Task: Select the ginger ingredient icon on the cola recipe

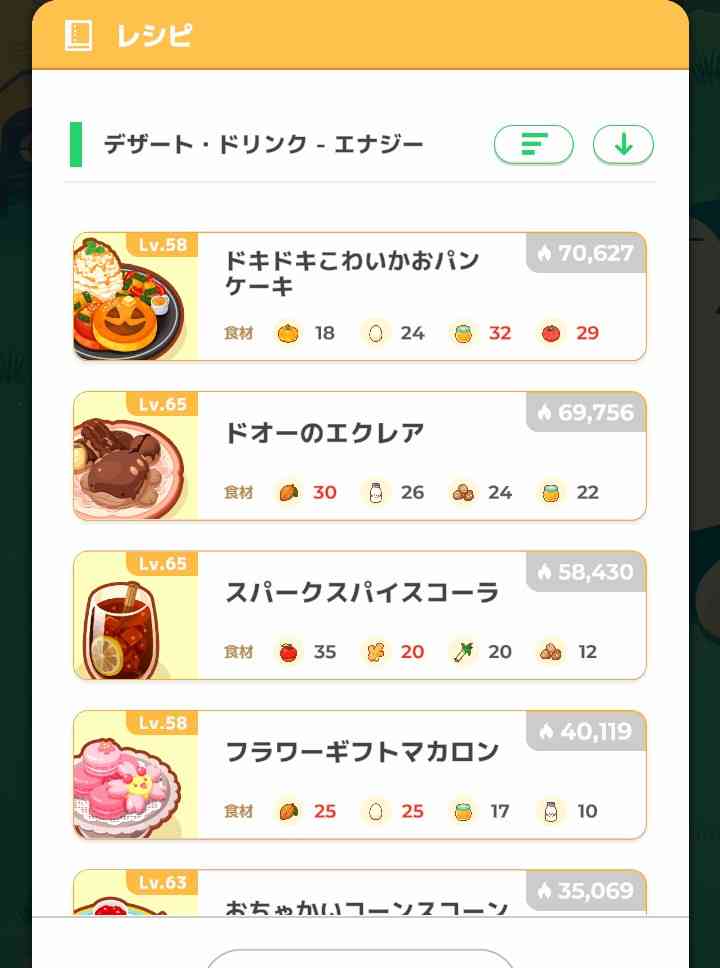Action: (x=375, y=651)
